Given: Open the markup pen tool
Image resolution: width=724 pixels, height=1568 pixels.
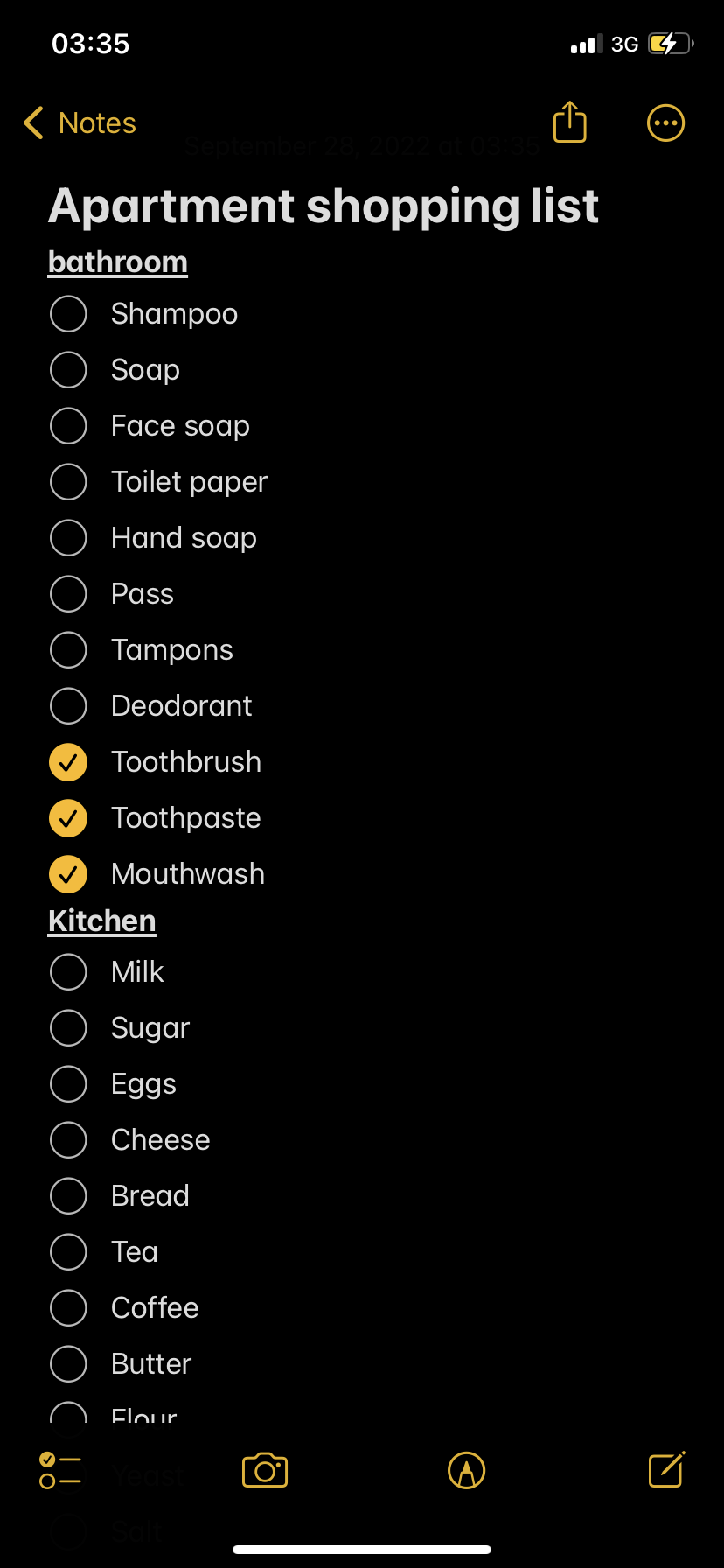Looking at the screenshot, I should point(466,1470).
